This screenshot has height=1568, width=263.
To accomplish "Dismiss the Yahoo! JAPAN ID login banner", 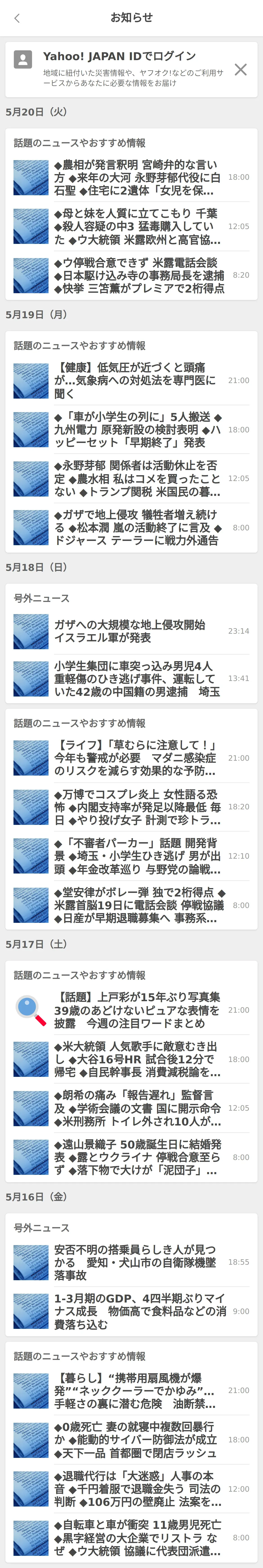I will click(x=241, y=69).
